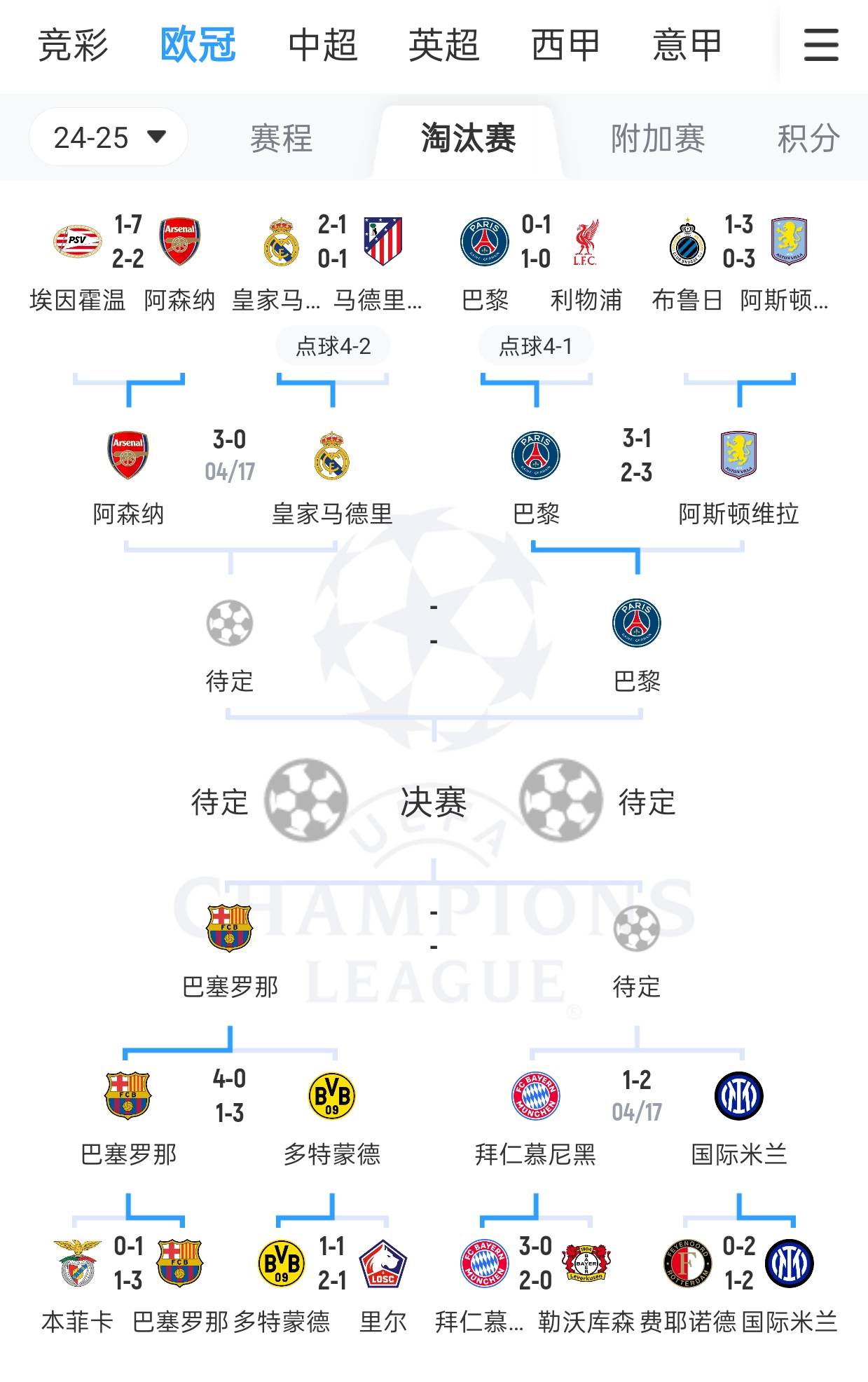Open the 赛程 schedule tab
This screenshot has height=1382, width=868.
click(281, 138)
